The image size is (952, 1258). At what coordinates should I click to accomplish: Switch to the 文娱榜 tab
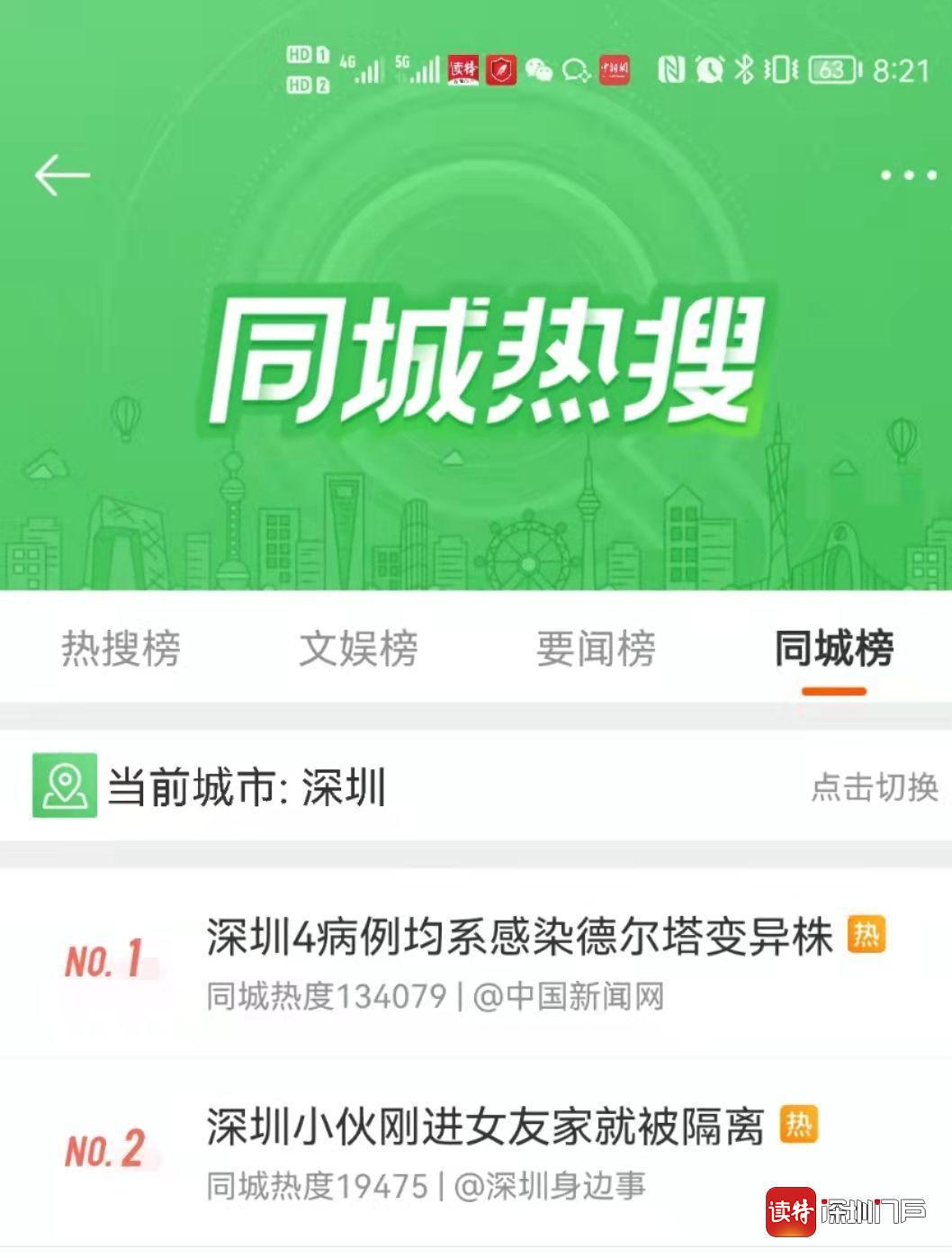[358, 649]
